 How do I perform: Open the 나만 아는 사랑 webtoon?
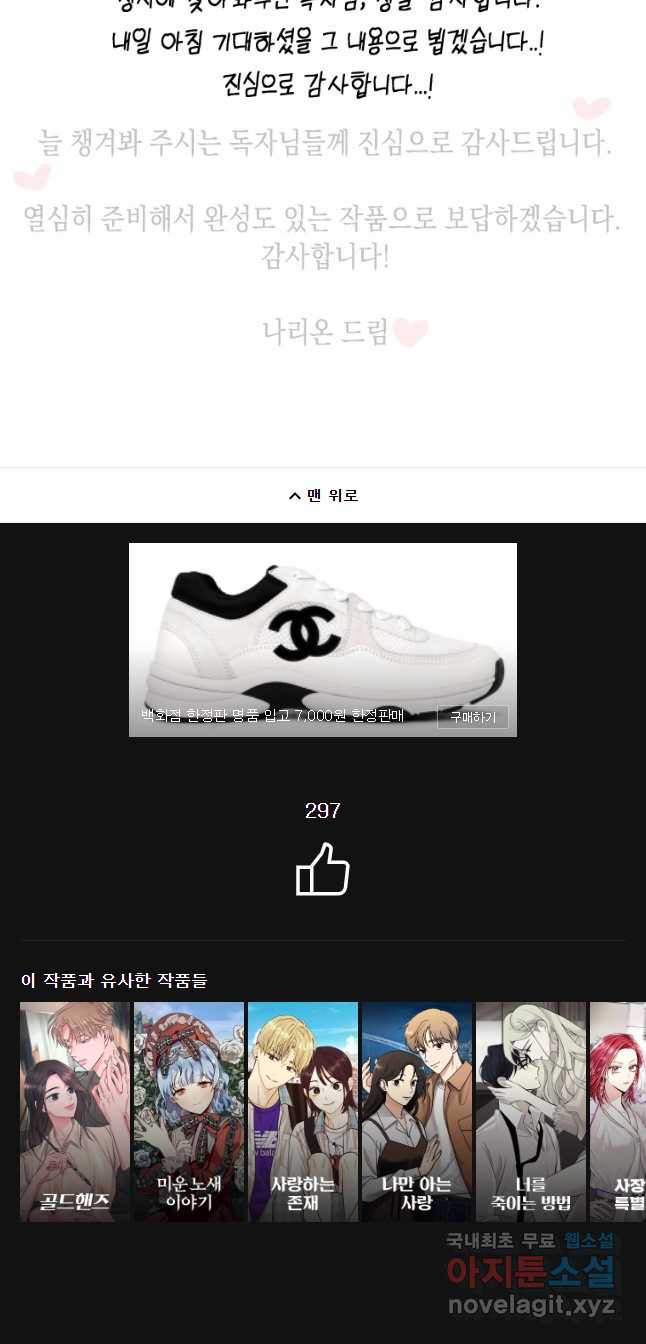[417, 1111]
